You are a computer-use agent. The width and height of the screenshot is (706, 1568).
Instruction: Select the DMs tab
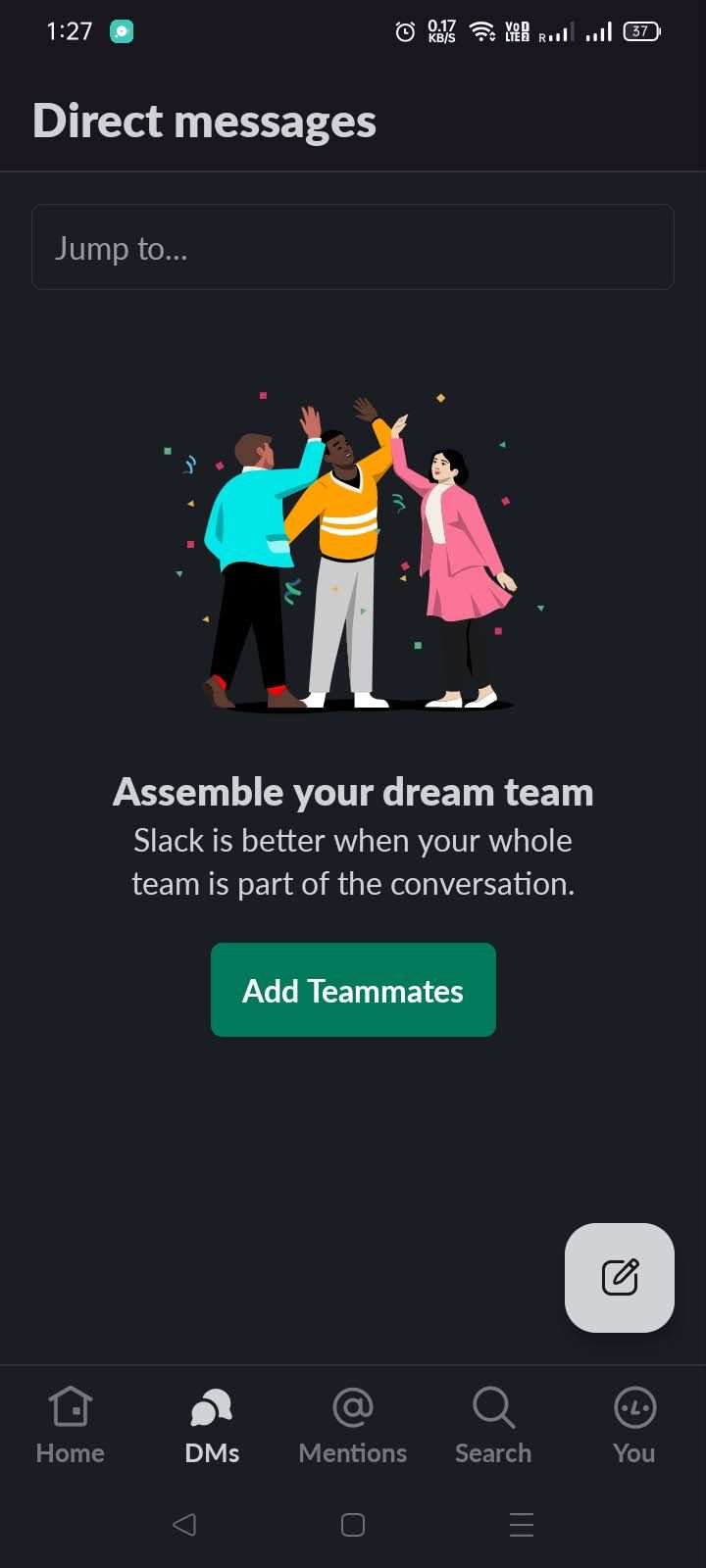pos(212,1426)
